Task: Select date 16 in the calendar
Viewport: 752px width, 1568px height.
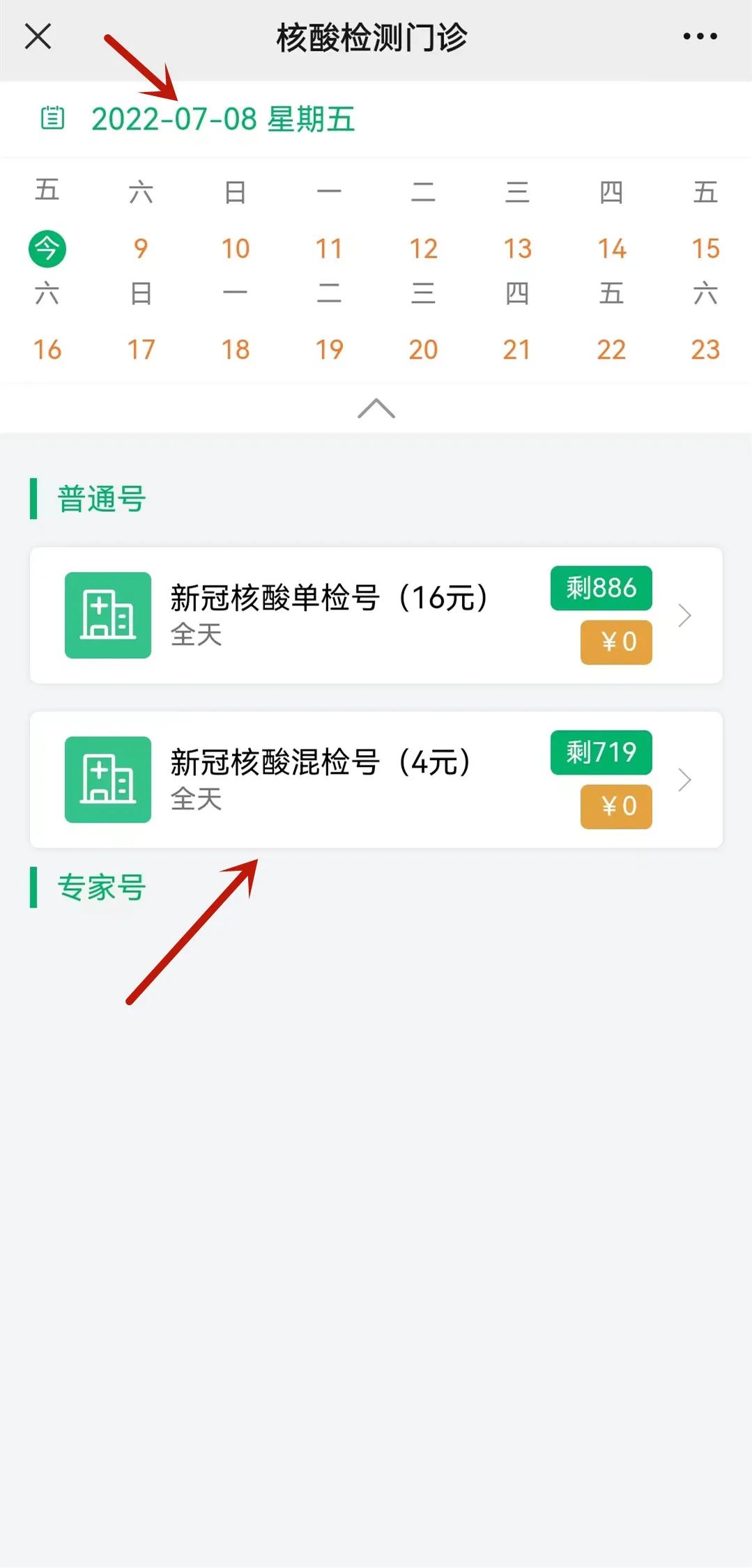Action: (x=47, y=349)
